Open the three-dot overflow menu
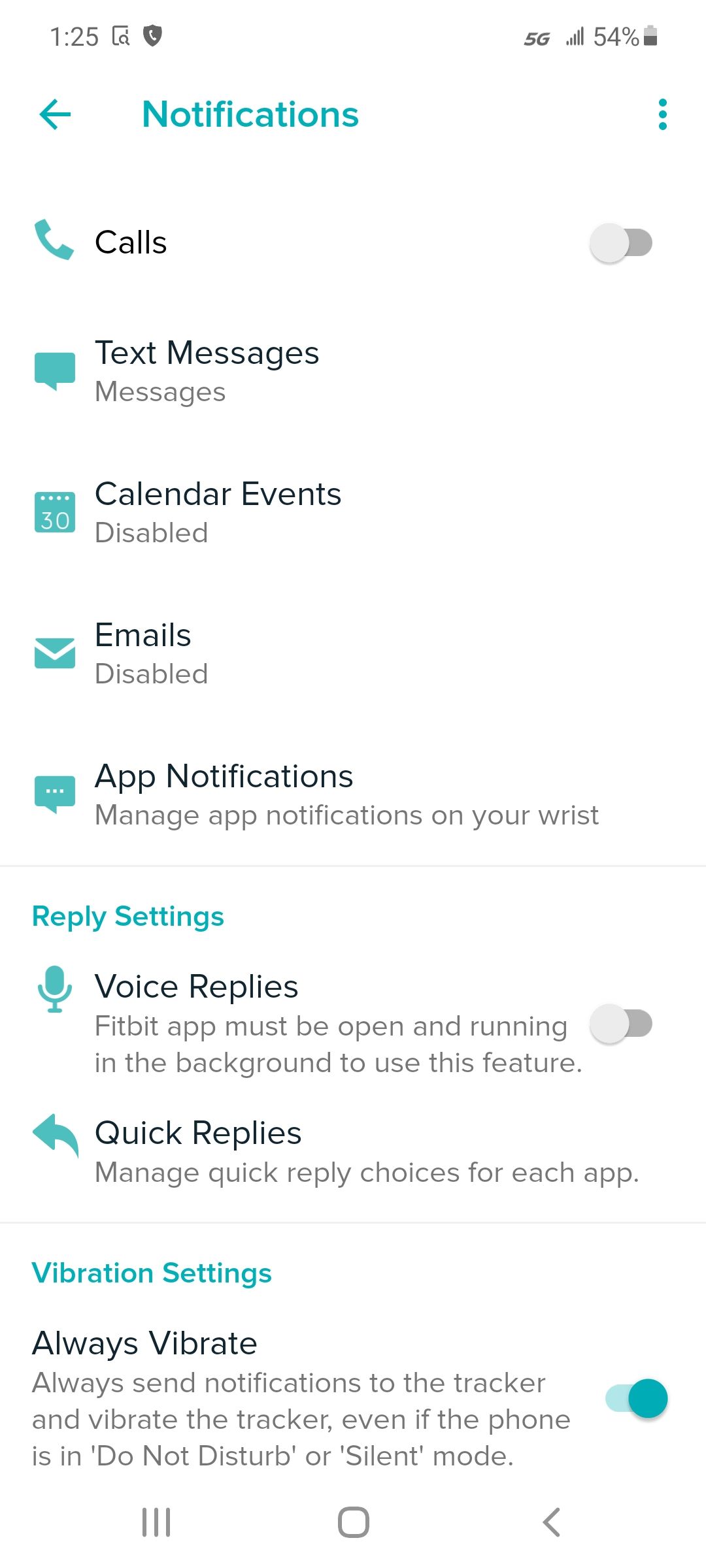 pyautogui.click(x=662, y=115)
